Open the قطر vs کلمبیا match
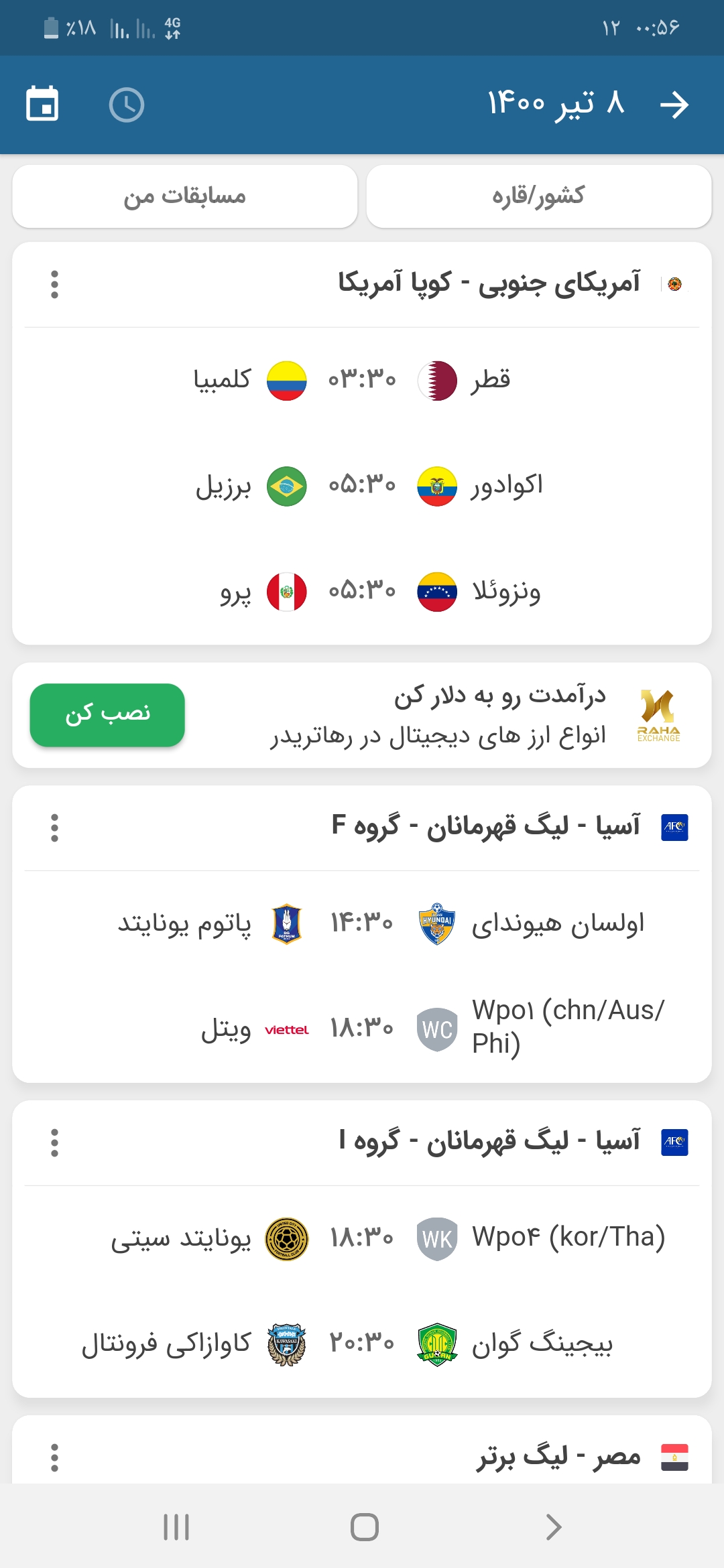 click(x=362, y=380)
